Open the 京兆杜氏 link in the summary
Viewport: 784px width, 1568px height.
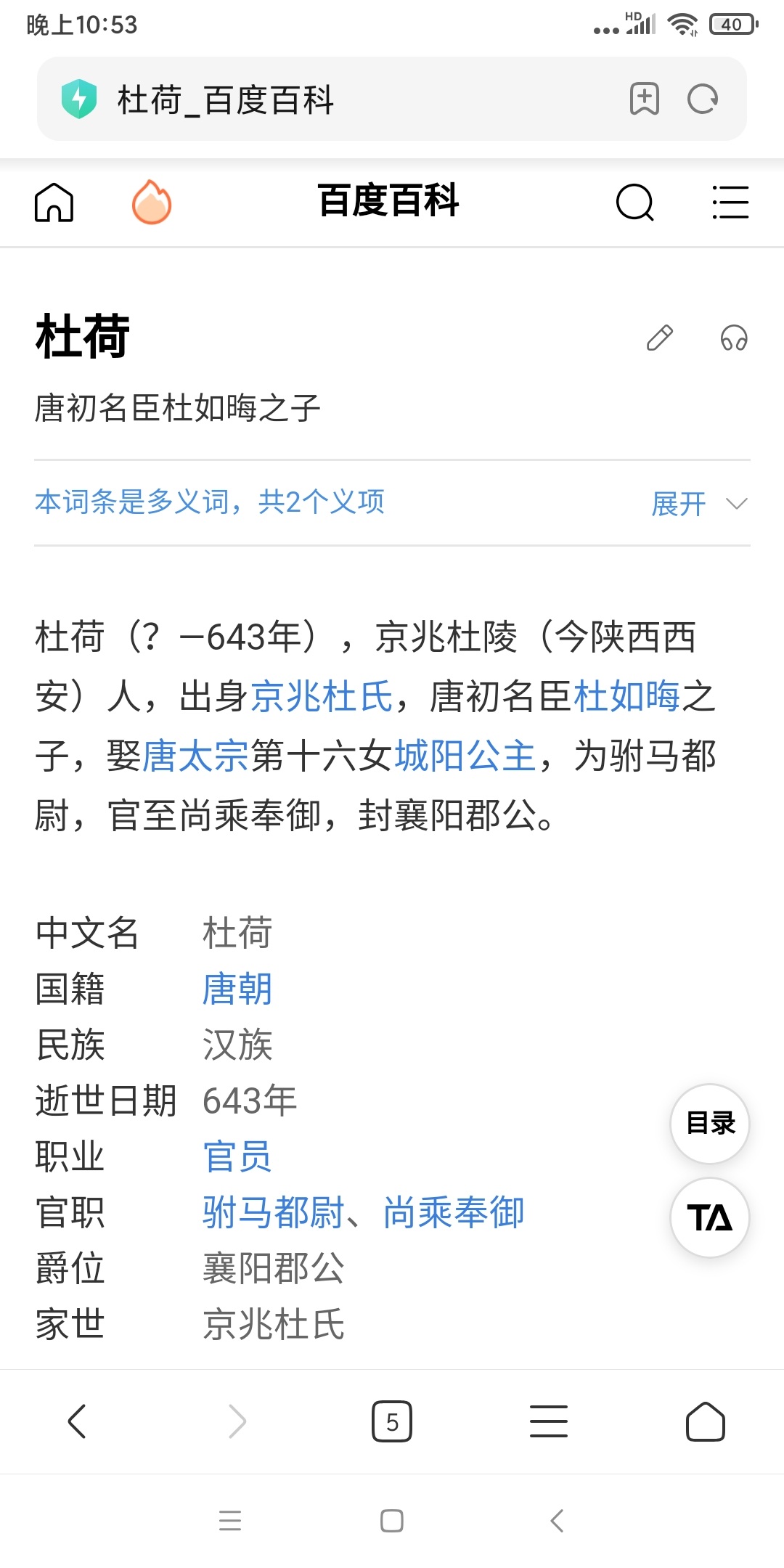click(322, 696)
